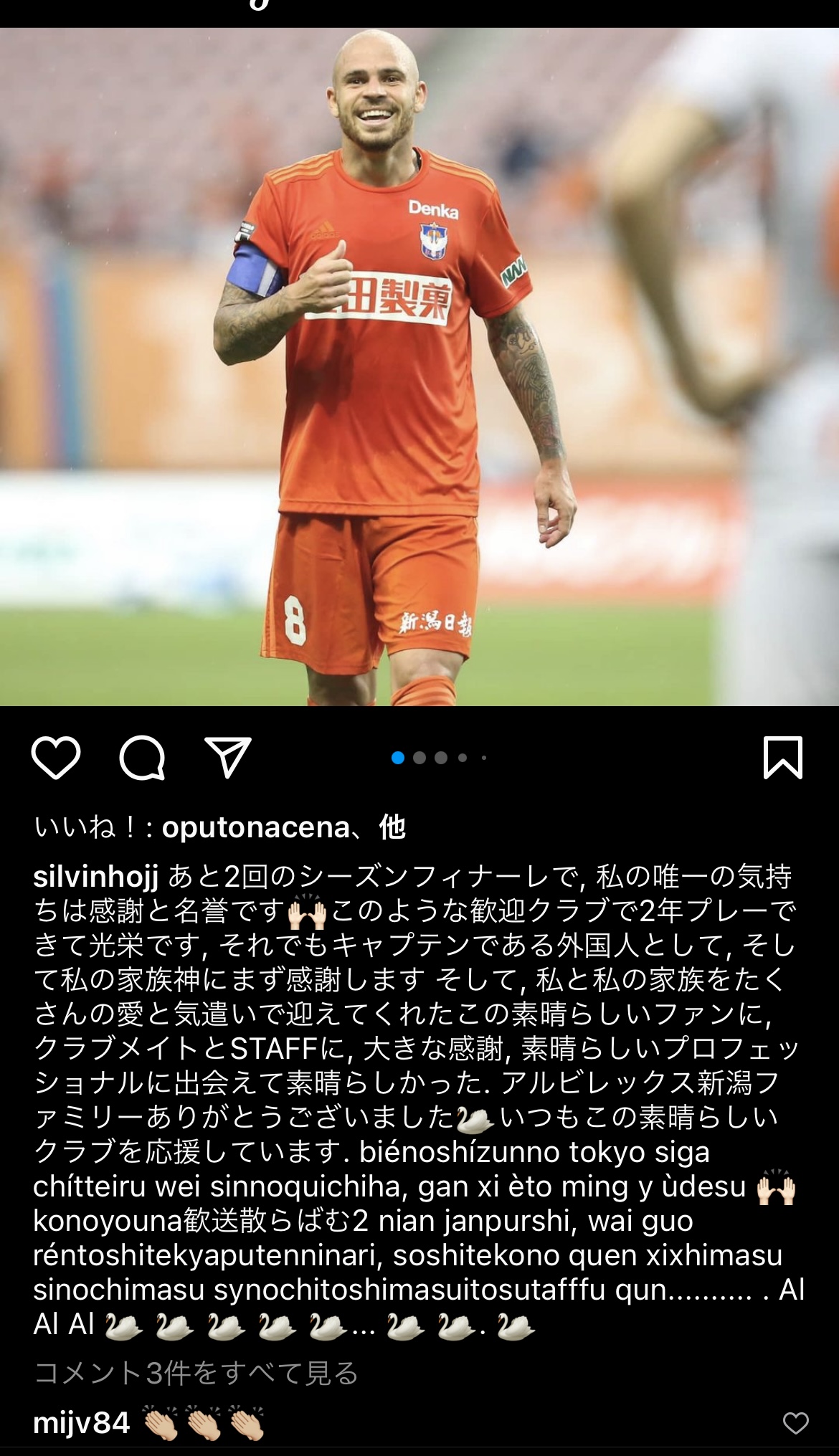Like this post with the heart icon
The image size is (839, 1456).
coord(56,757)
